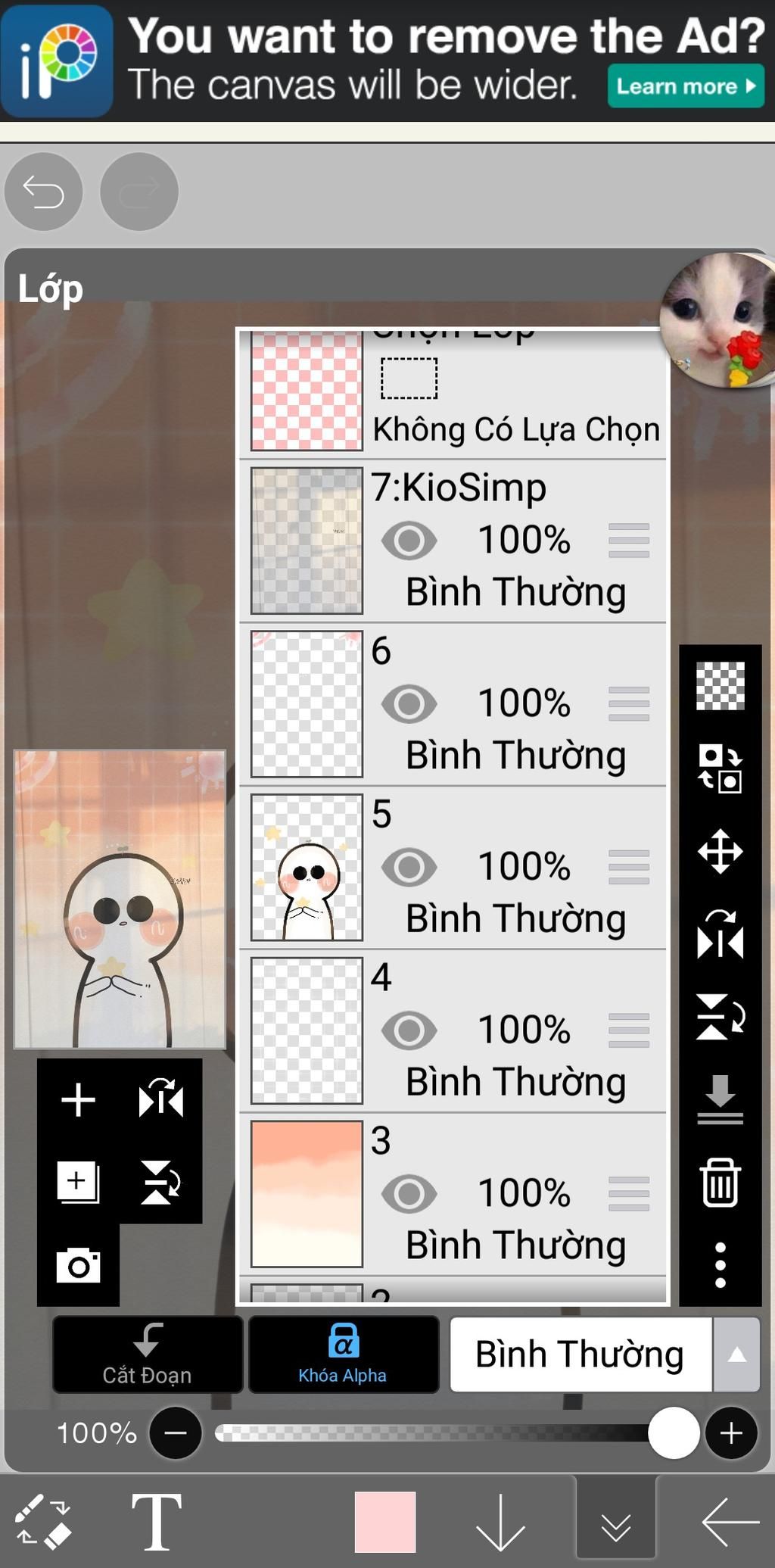Toggle visibility of layer 4
This screenshot has height=1568, width=775.
[x=409, y=1030]
